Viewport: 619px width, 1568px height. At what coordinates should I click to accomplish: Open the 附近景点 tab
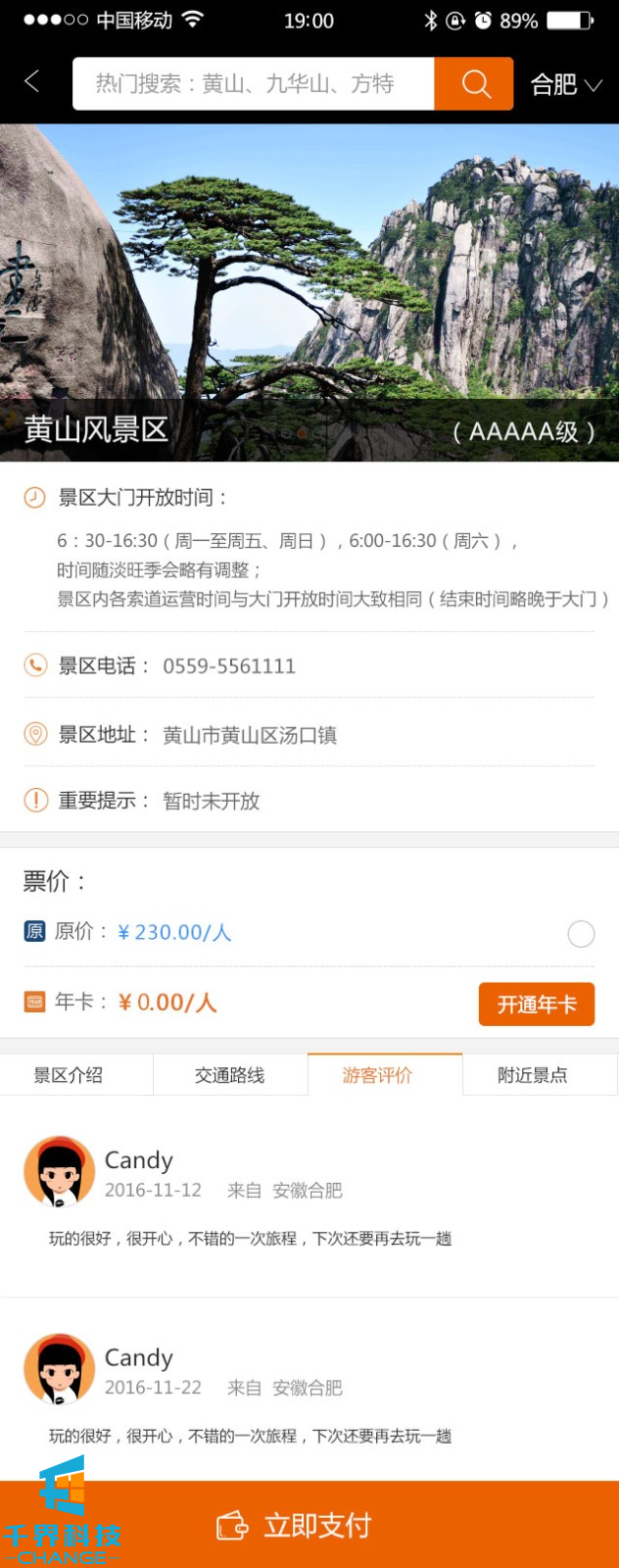click(x=532, y=1075)
